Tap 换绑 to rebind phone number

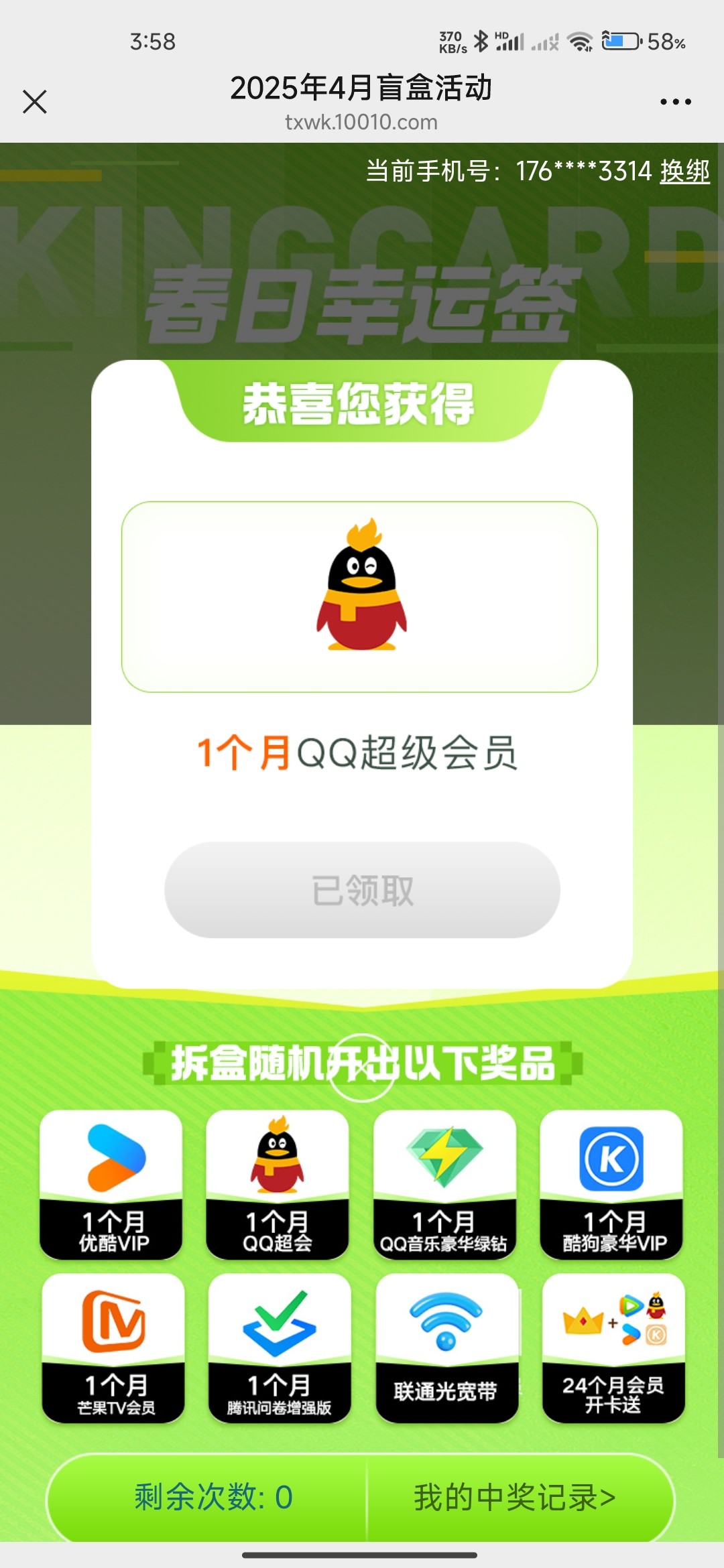[684, 172]
